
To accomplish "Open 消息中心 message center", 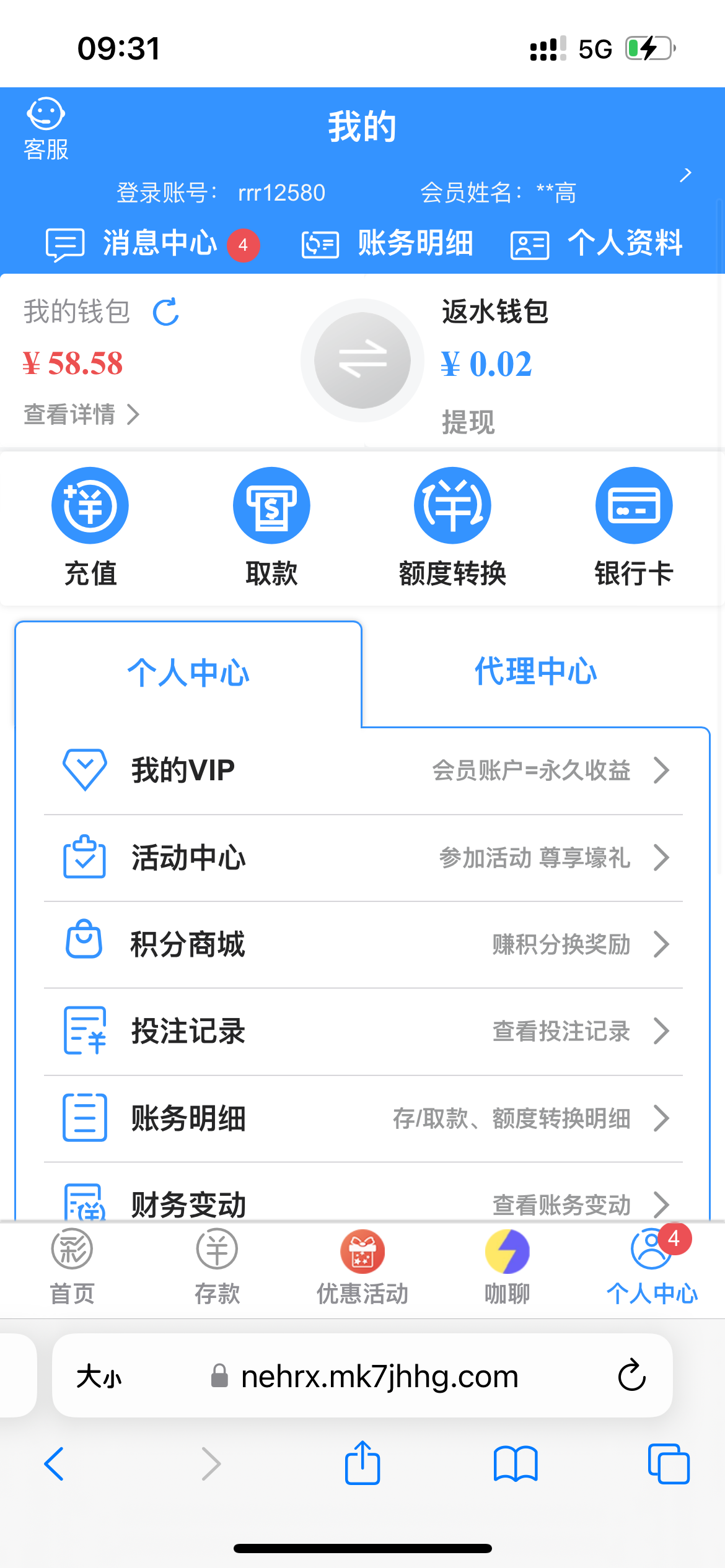I will pyautogui.click(x=152, y=243).
